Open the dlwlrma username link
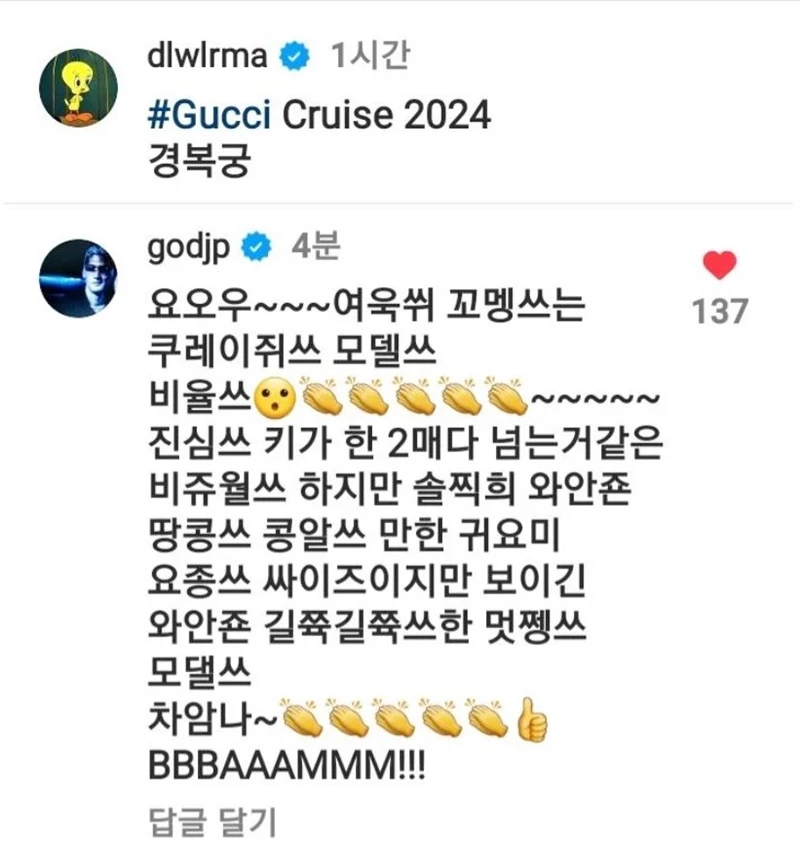This screenshot has width=800, height=861. point(205,56)
